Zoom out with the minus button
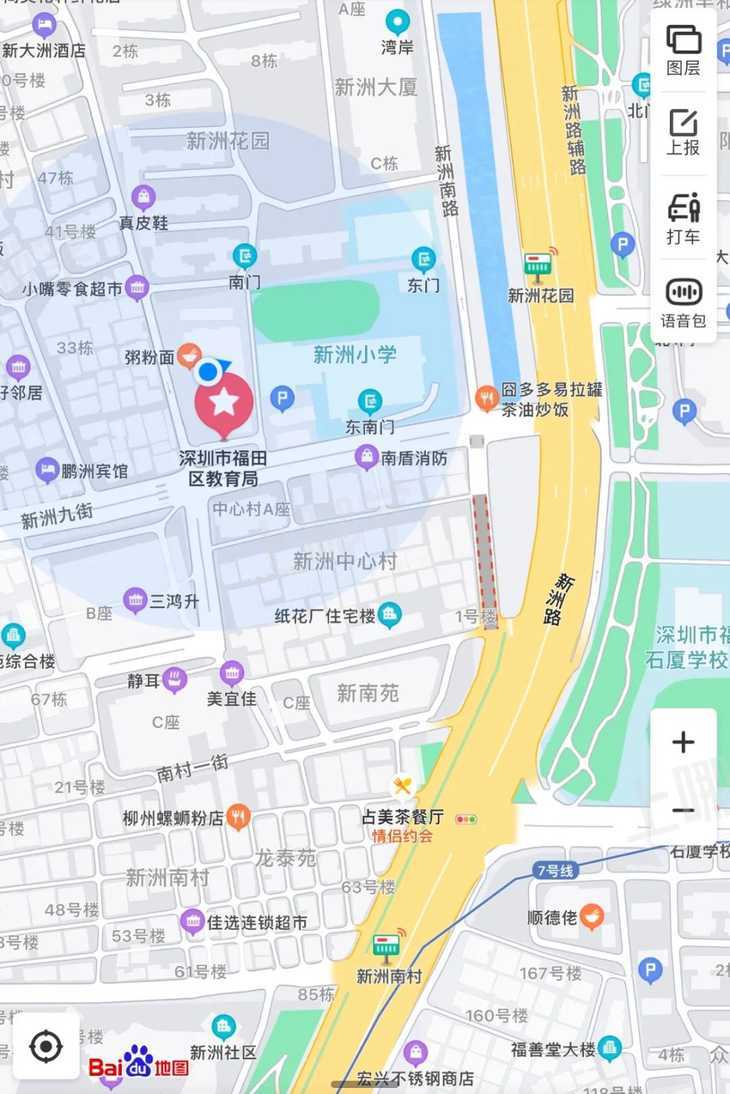Screen dimensions: 730x1094 coord(683,810)
